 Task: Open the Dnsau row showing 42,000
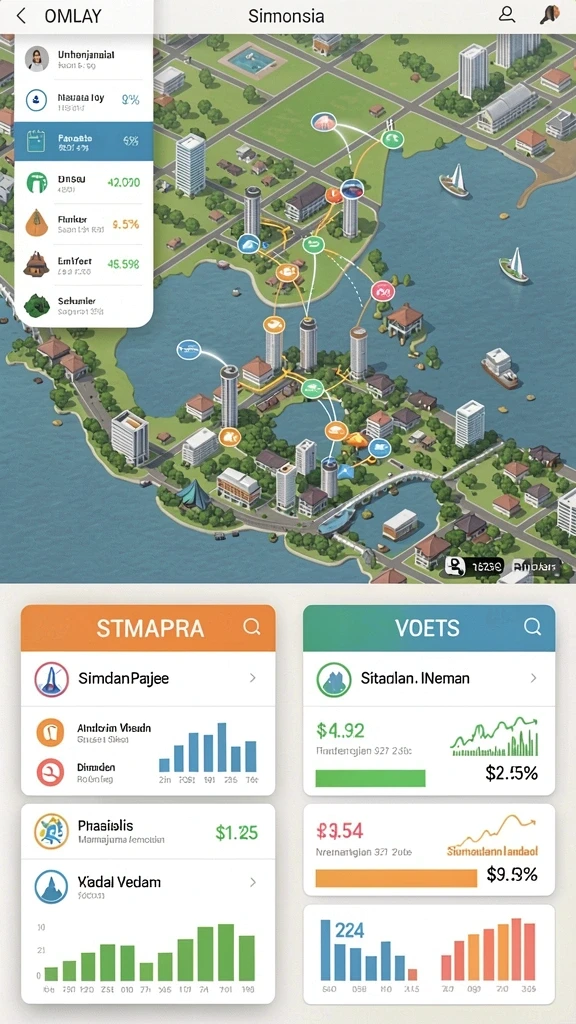[x=84, y=182]
